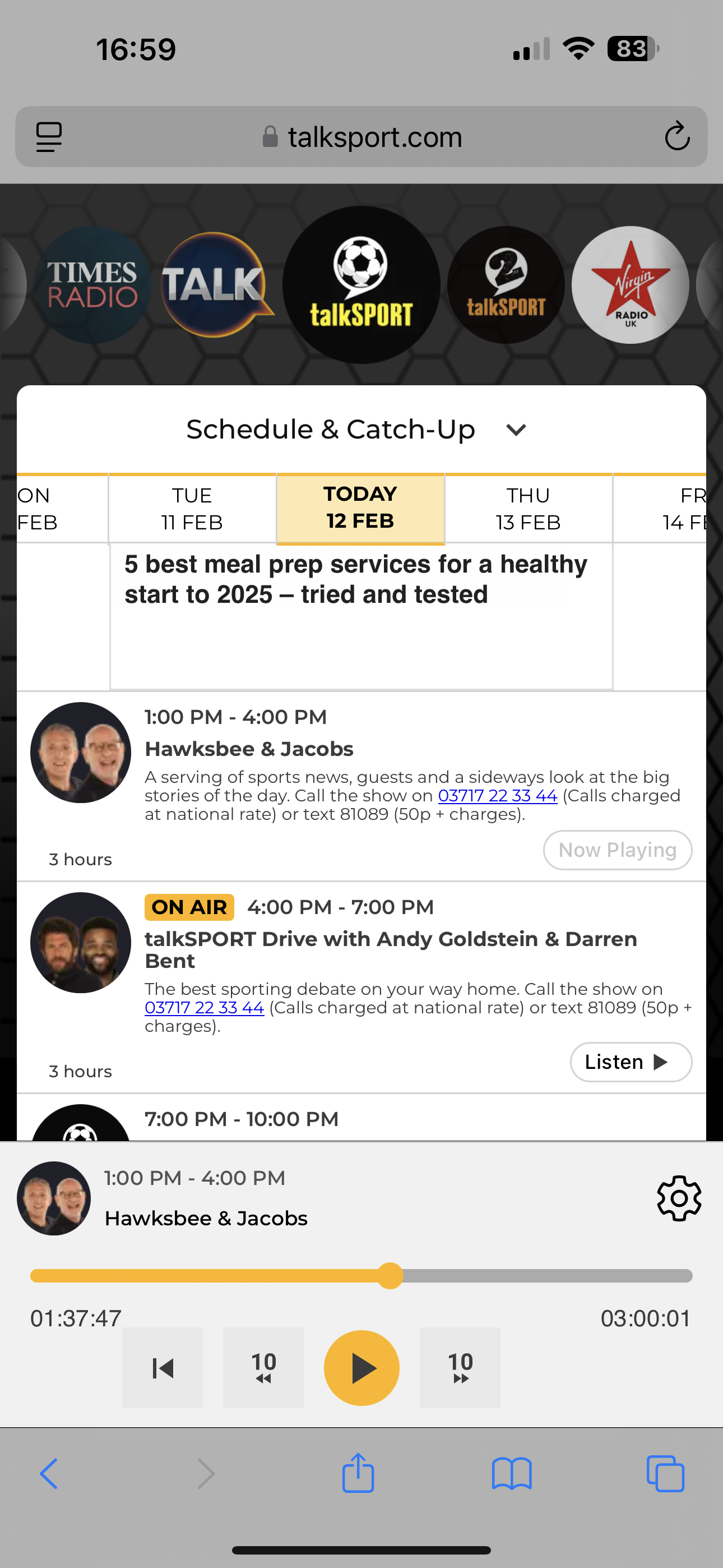The image size is (723, 1568).
Task: Switch to the TUE 11 FEB tab
Action: (192, 509)
